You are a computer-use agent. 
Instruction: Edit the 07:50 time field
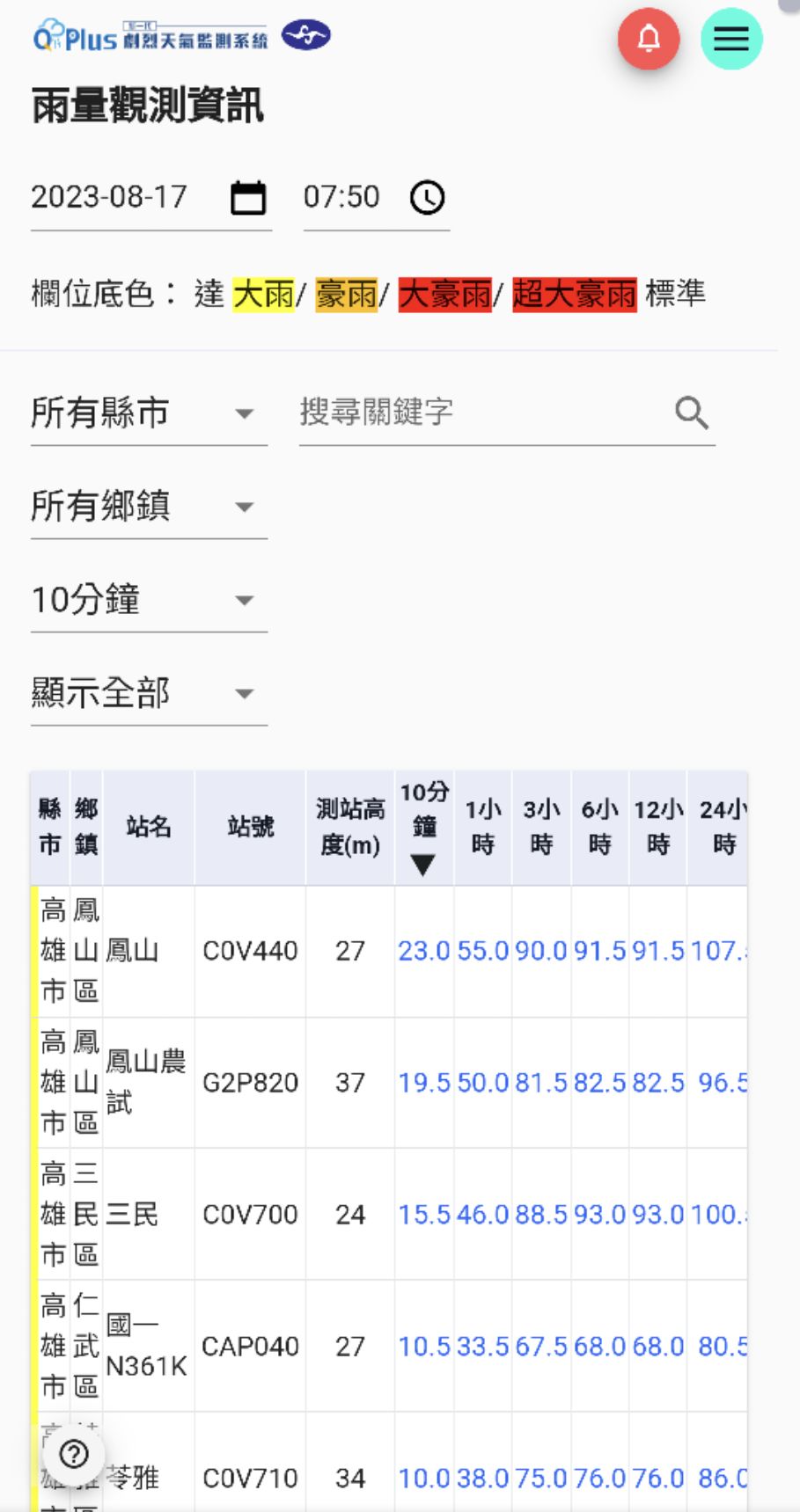click(341, 196)
